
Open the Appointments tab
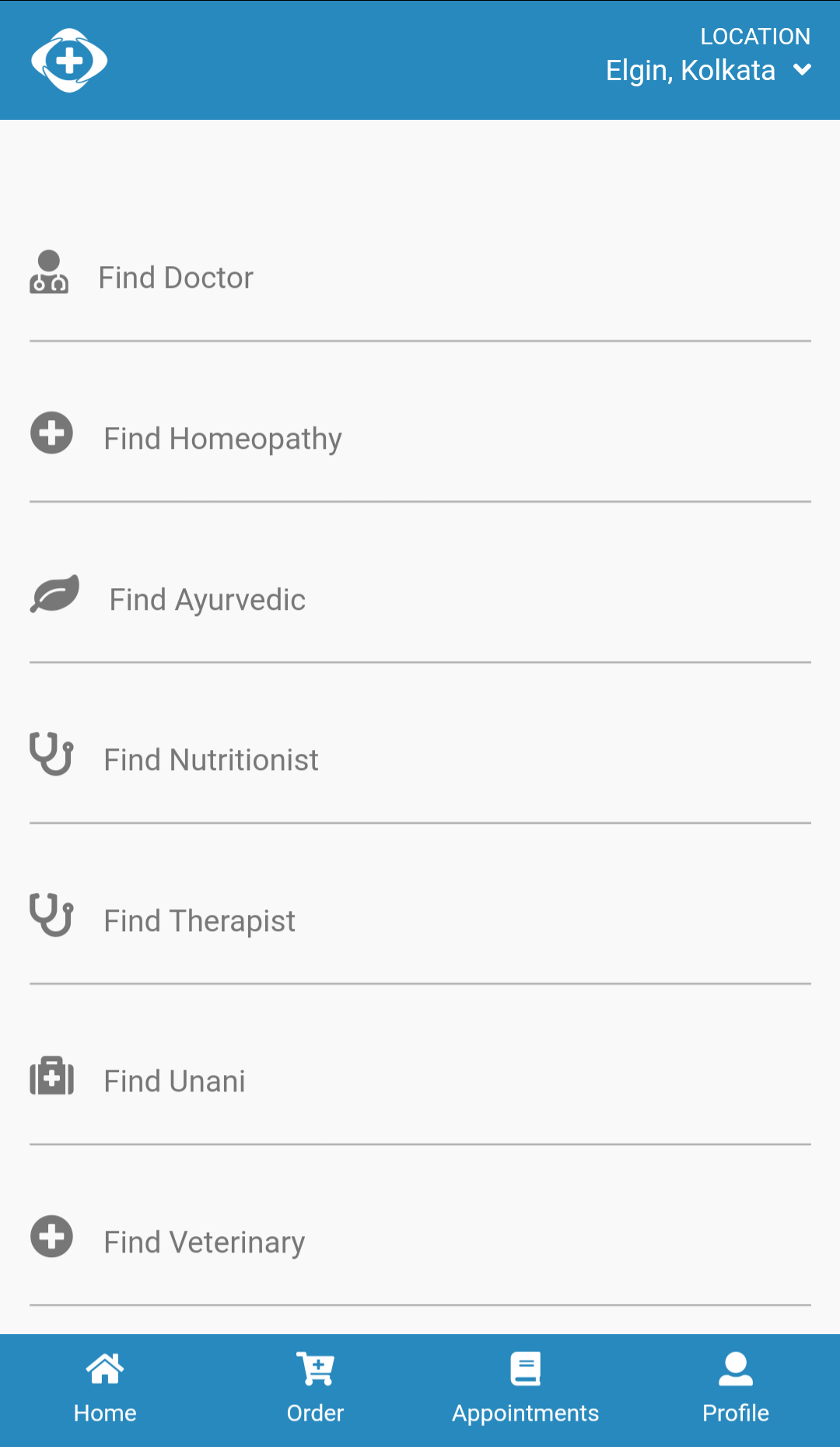525,1390
